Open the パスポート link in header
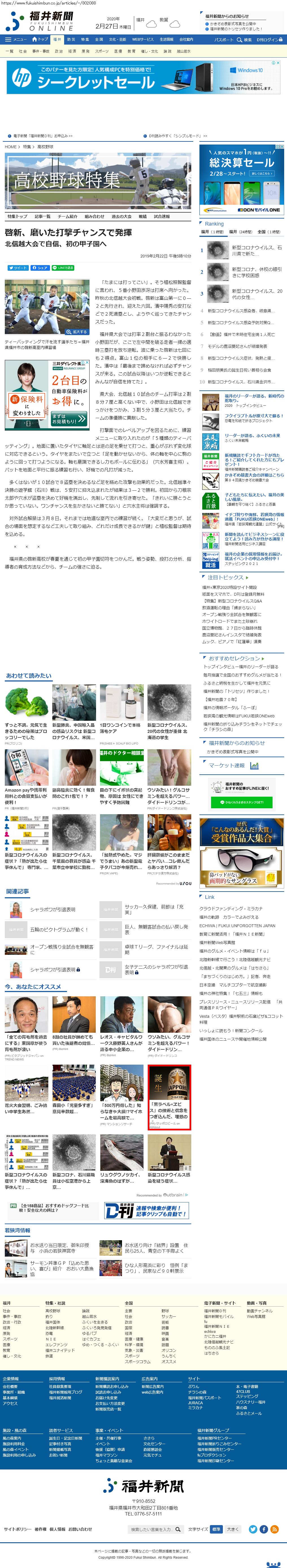Viewport: 287px width, 1568px height. (223, 40)
